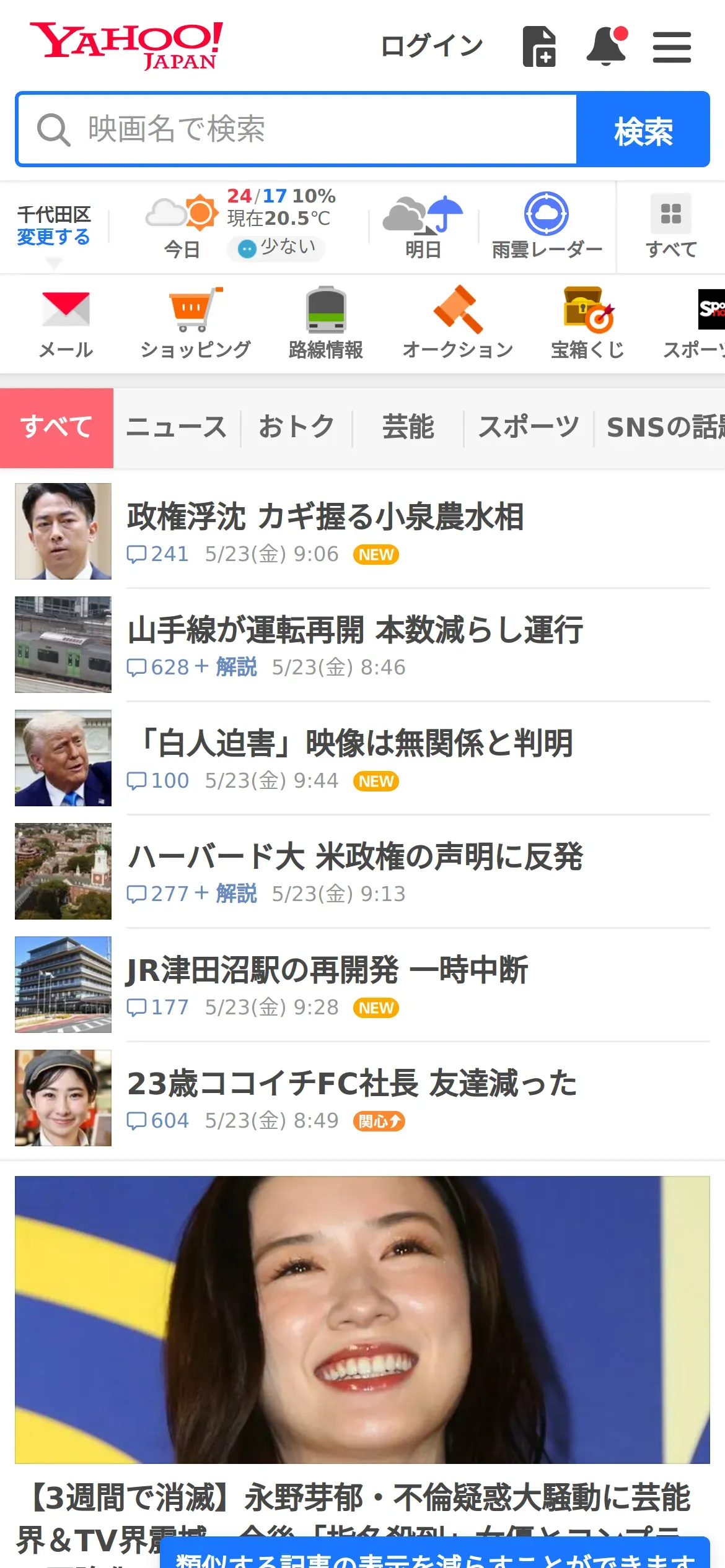Switch to the ニュース tab

click(177, 427)
